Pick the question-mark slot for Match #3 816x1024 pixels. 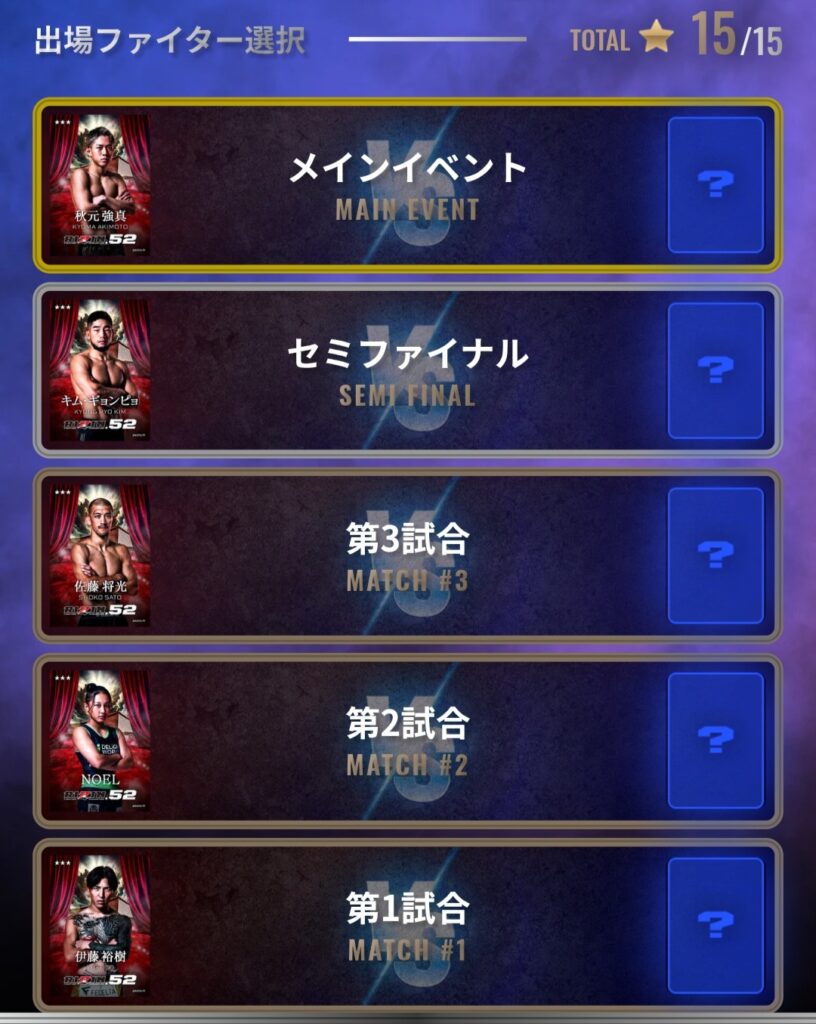[715, 555]
